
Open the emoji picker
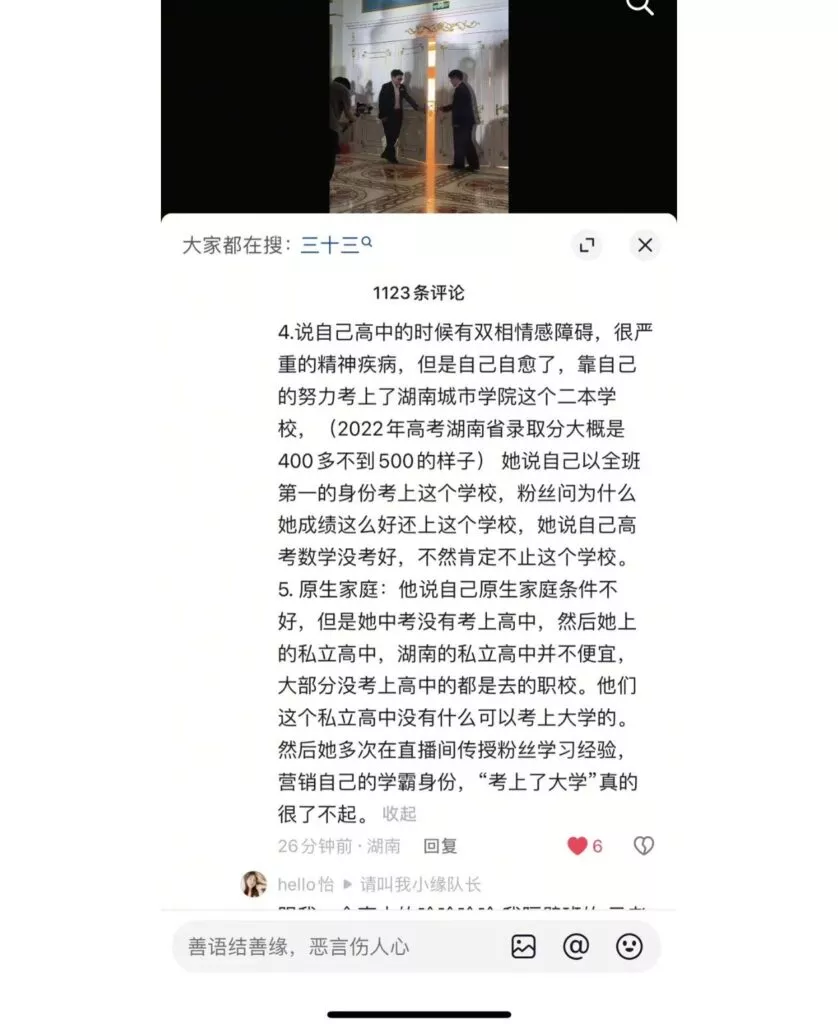coord(629,946)
